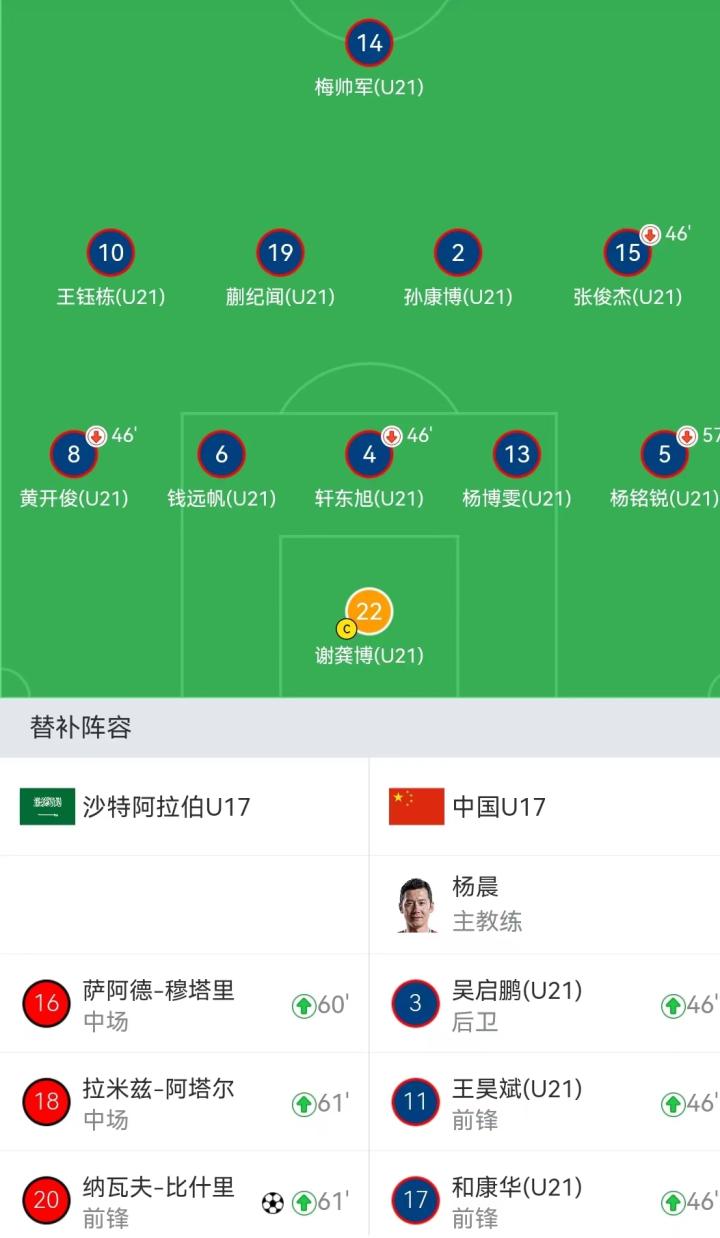
Task: Open player 蒯纪闻 number 19
Action: 280,253
